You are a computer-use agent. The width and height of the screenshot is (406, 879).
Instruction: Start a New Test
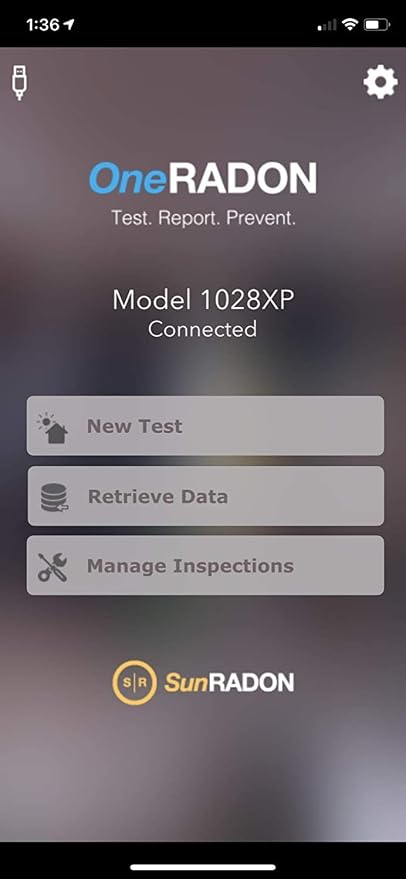point(205,425)
